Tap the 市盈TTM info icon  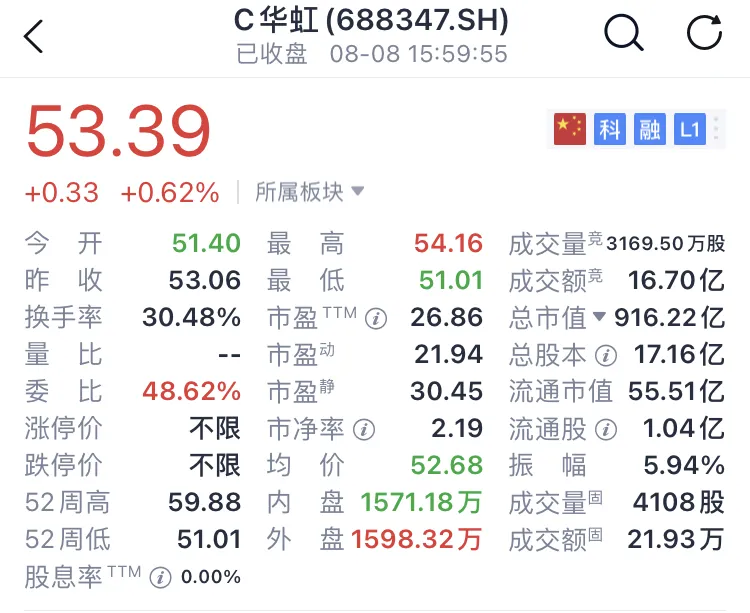[x=376, y=318]
